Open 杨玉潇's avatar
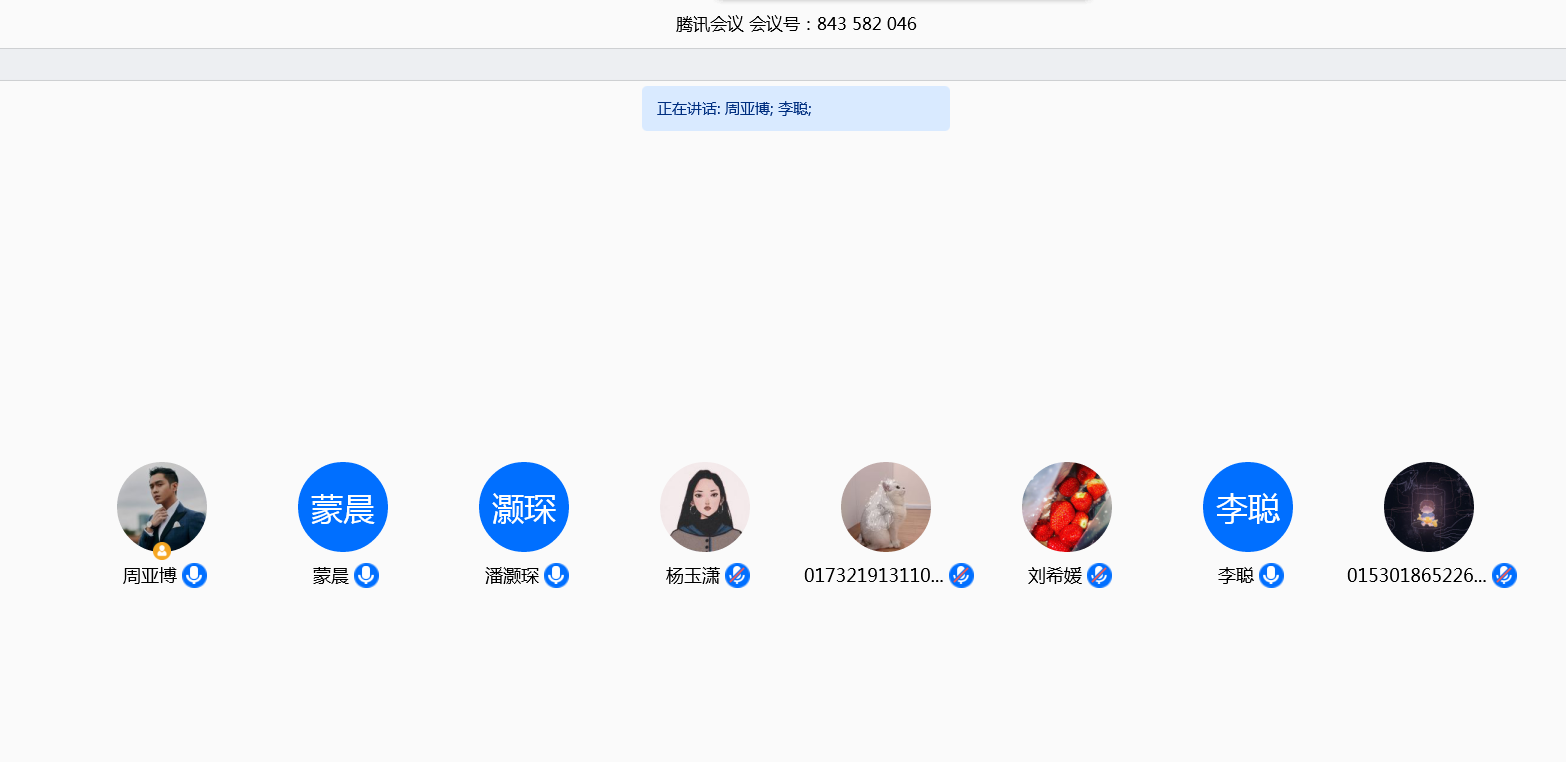Image resolution: width=1566 pixels, height=762 pixels. click(x=705, y=507)
